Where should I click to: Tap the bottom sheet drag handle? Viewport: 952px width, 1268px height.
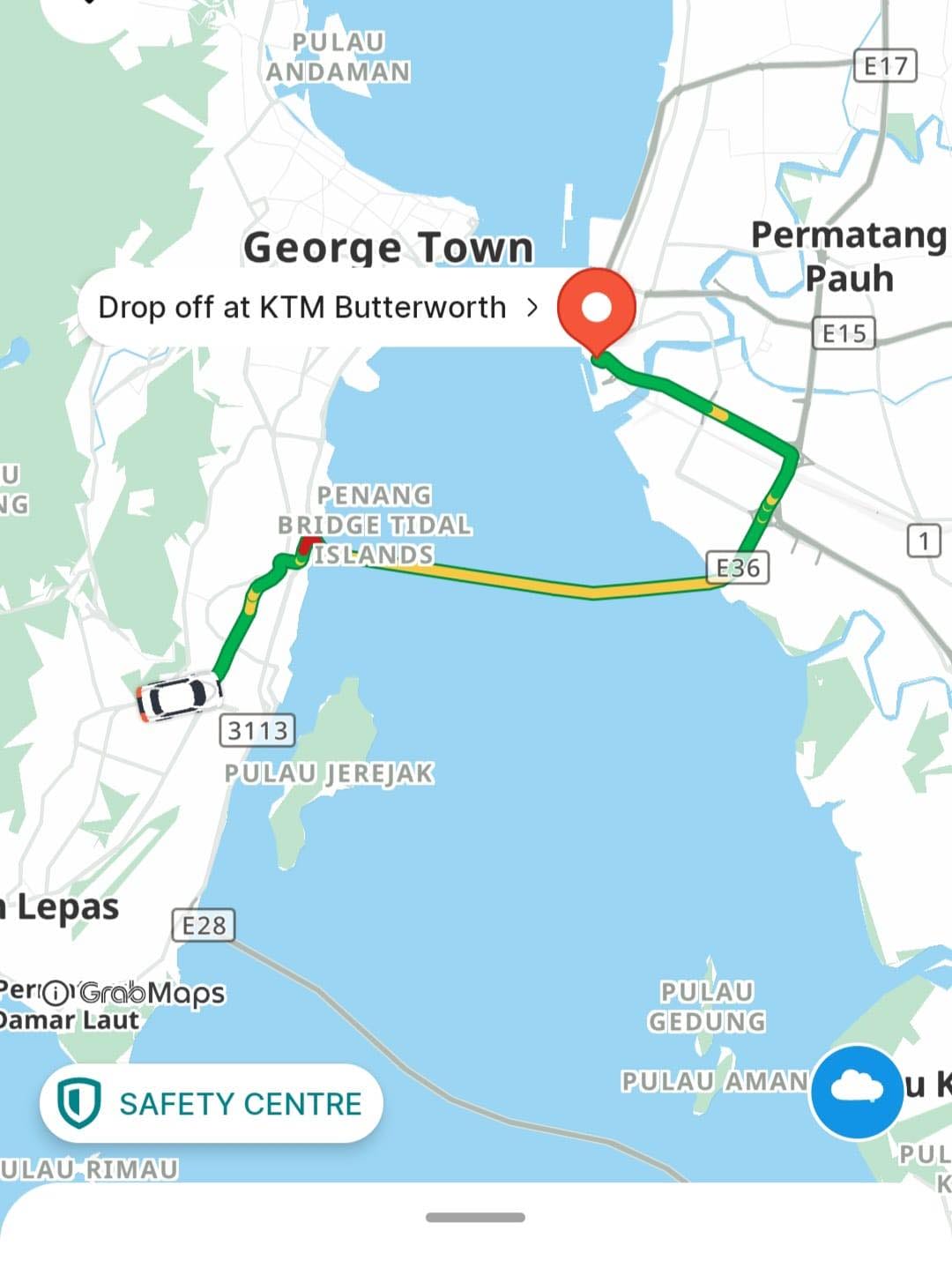(475, 1218)
